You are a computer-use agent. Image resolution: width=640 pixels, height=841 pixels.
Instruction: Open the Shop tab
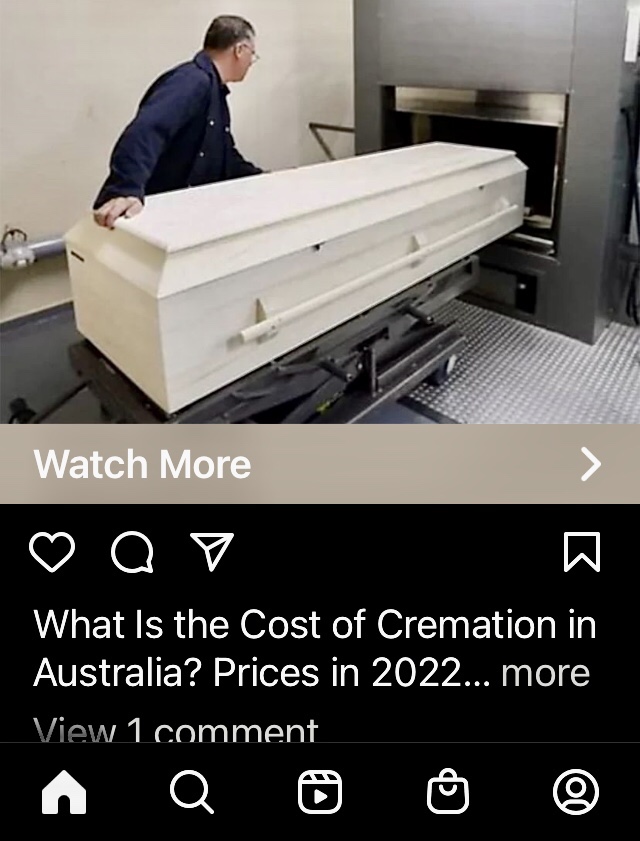click(447, 793)
